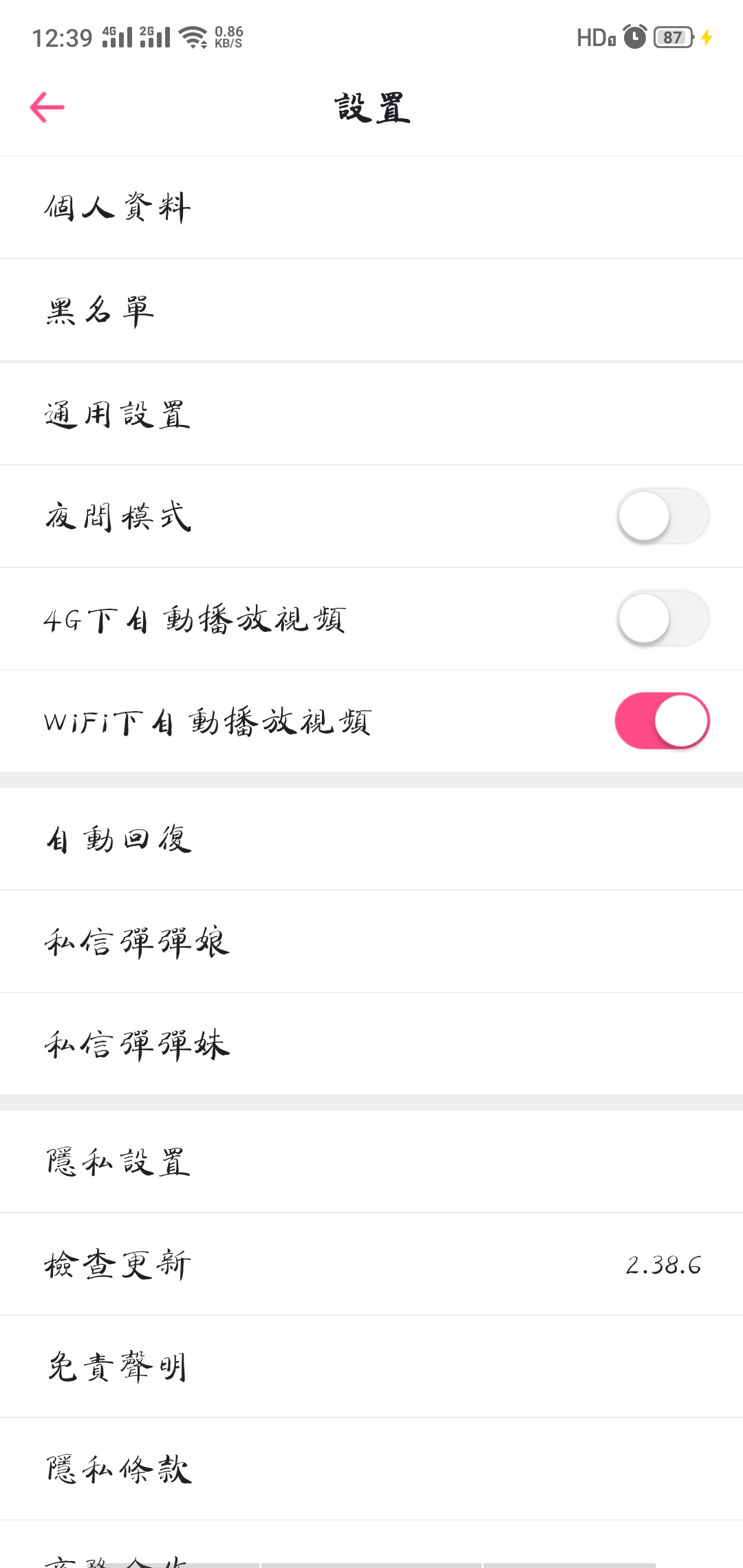Turn on 4G下自動播放視頻 switch

click(x=663, y=618)
